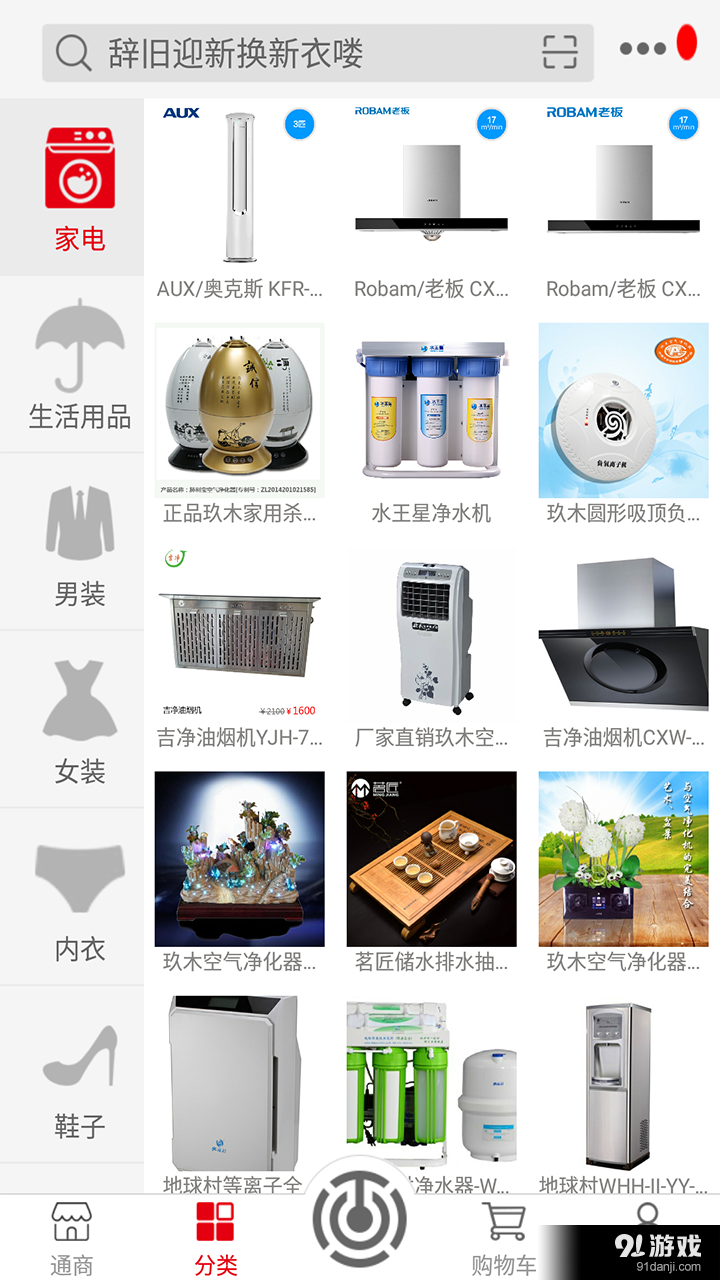Open the 鞋子 high-heel category icon
Screen dimensions: 720x1280
click(78, 1056)
